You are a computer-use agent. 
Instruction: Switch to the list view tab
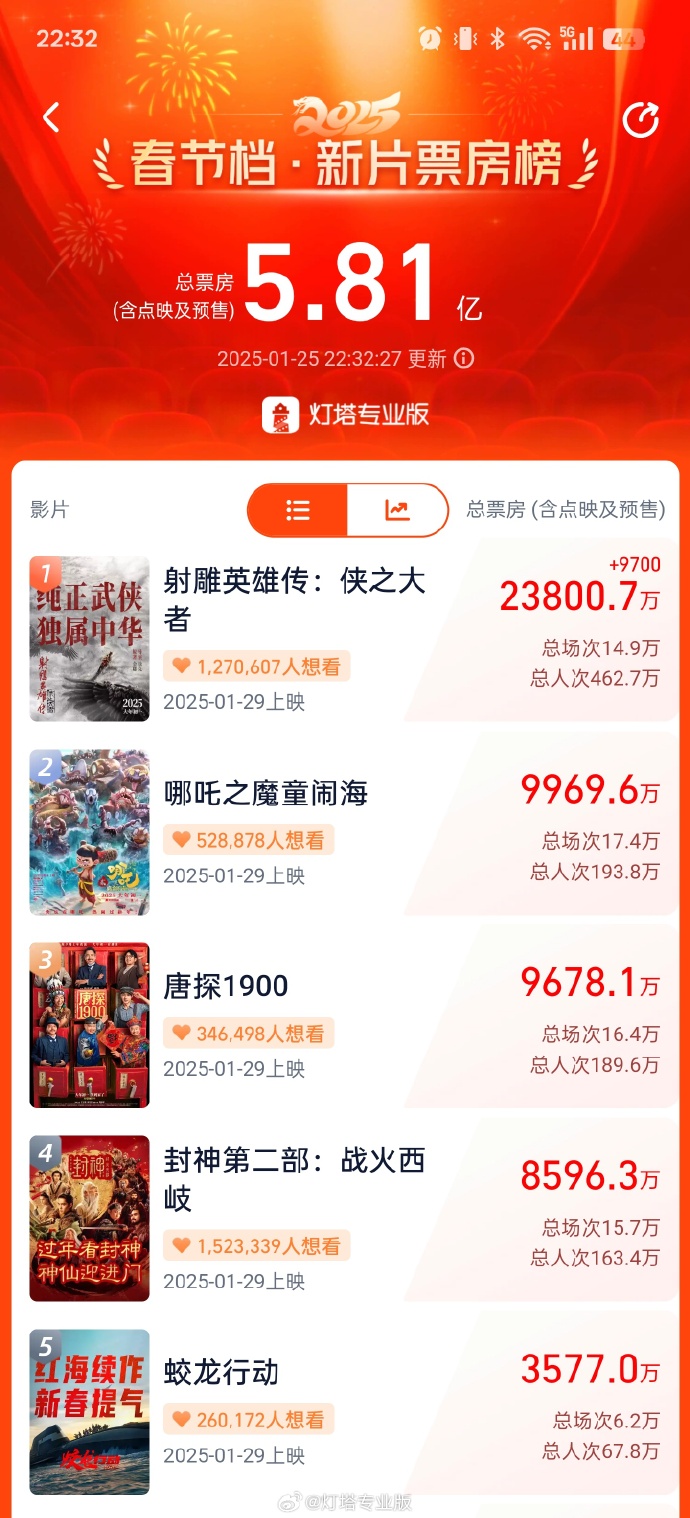click(298, 510)
